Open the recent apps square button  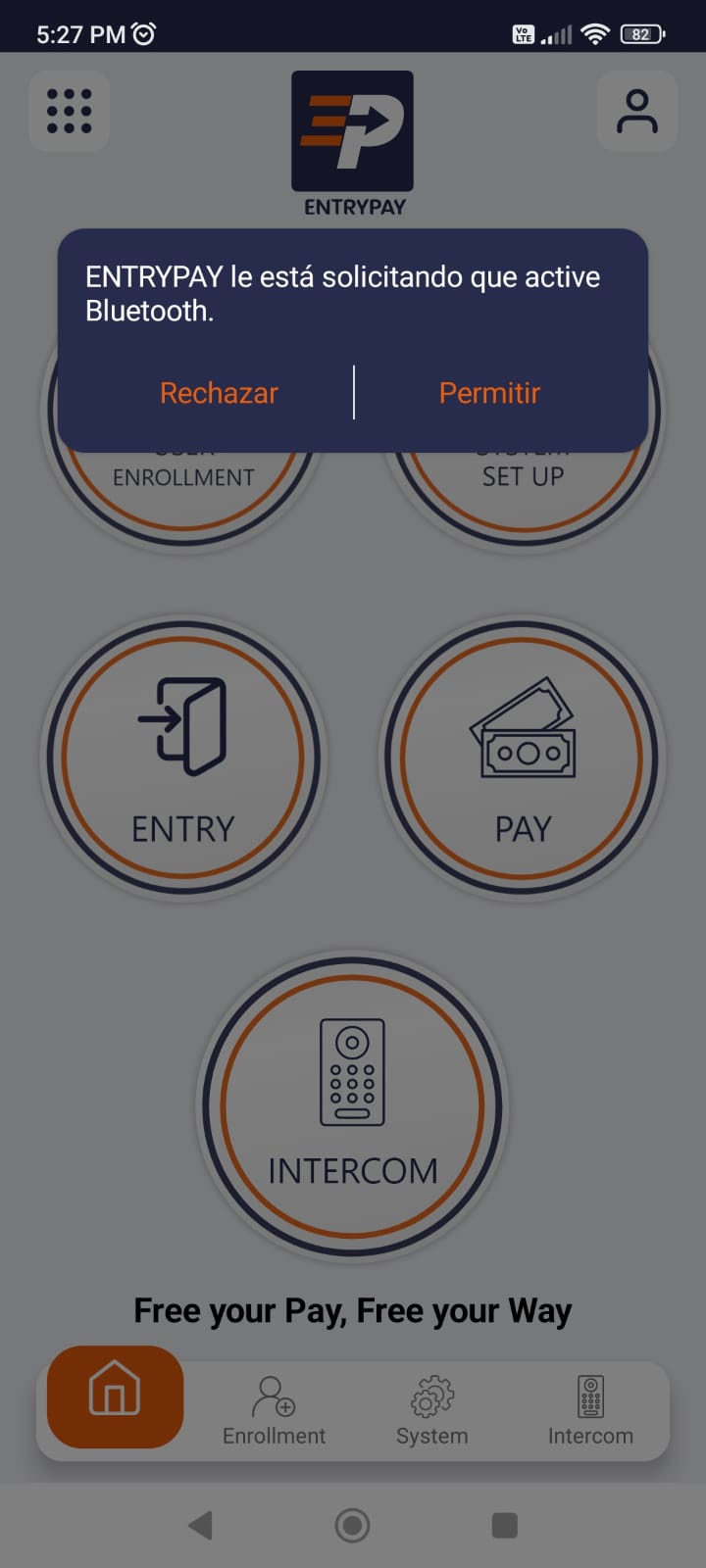tap(504, 1525)
